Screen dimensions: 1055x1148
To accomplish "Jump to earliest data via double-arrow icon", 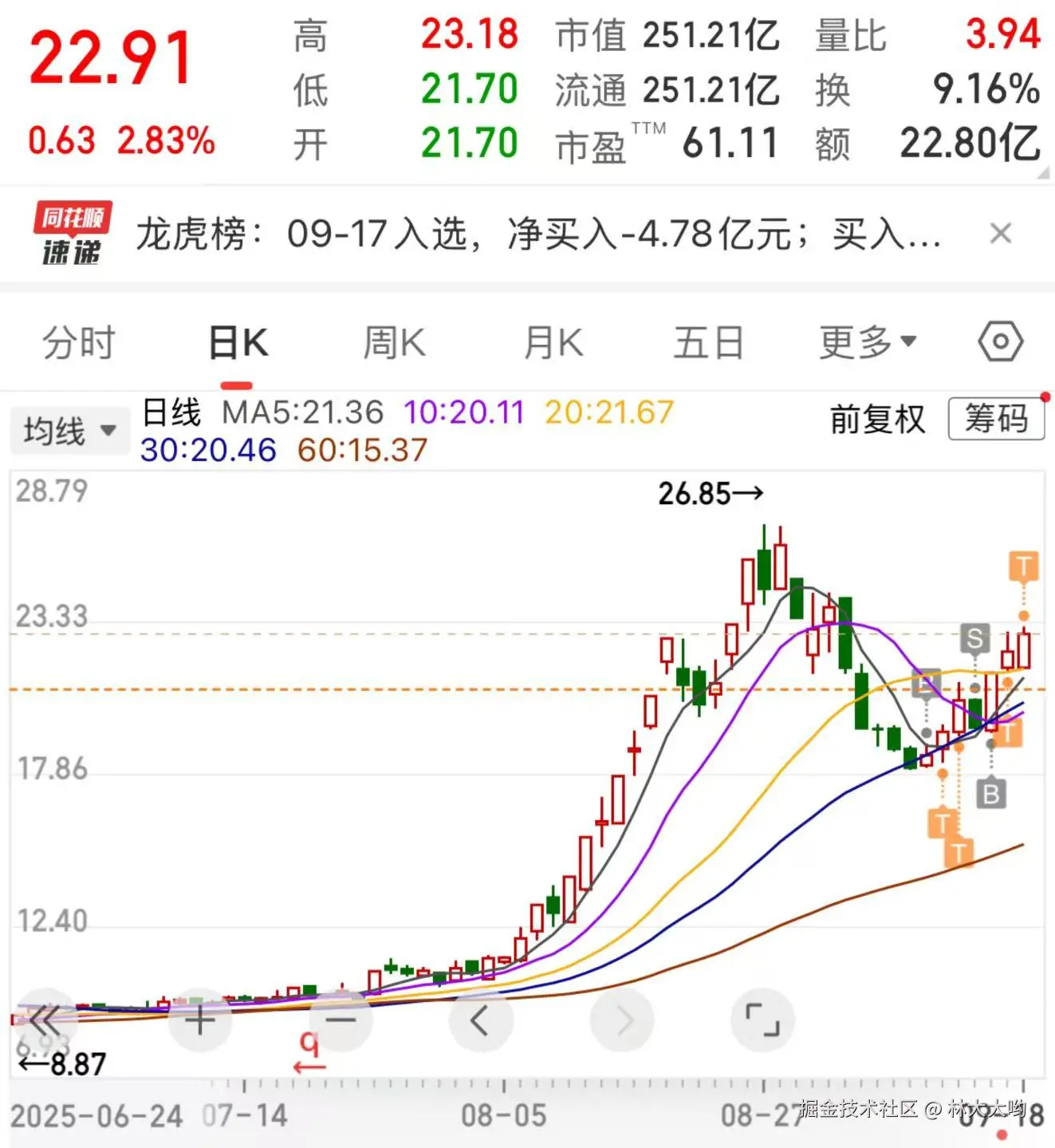I will coord(45,1020).
